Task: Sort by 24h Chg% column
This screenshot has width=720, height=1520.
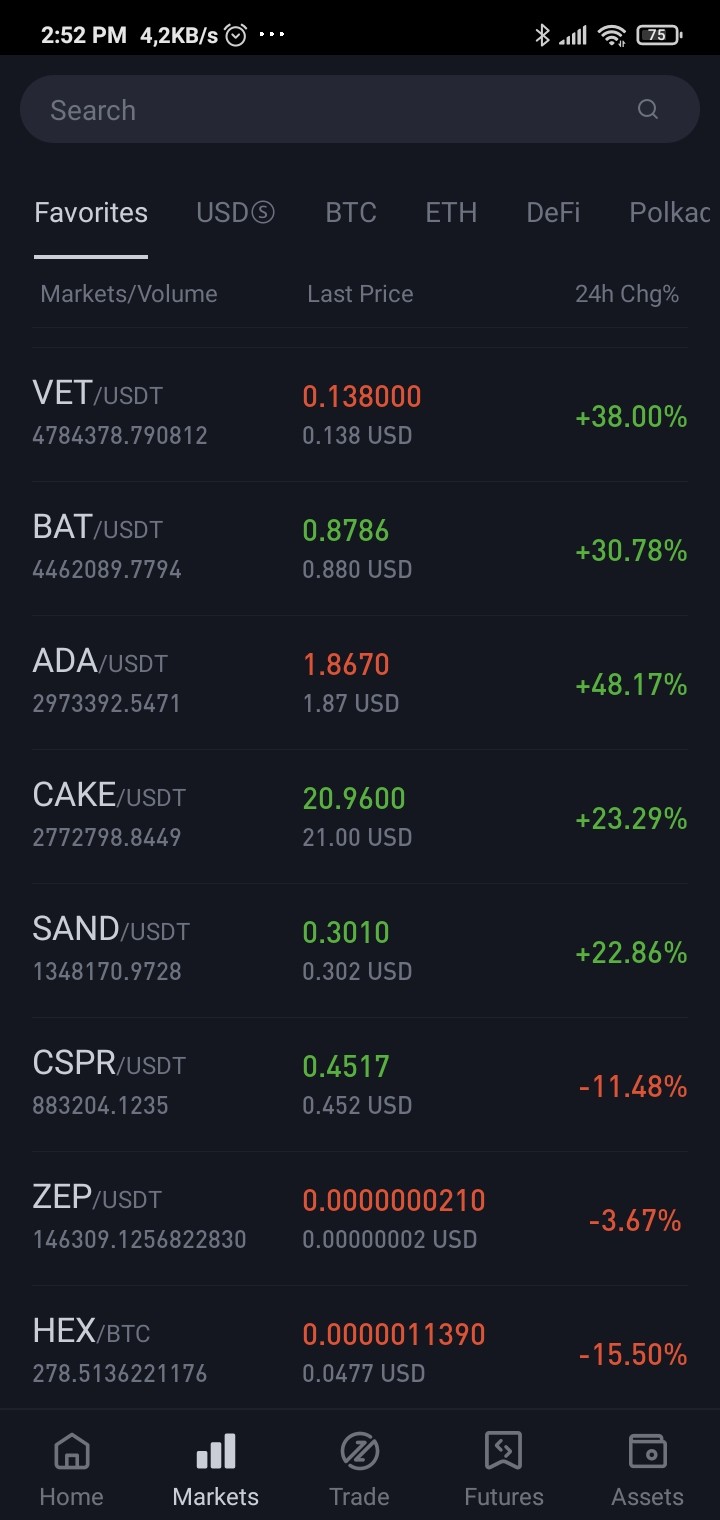Action: (627, 294)
